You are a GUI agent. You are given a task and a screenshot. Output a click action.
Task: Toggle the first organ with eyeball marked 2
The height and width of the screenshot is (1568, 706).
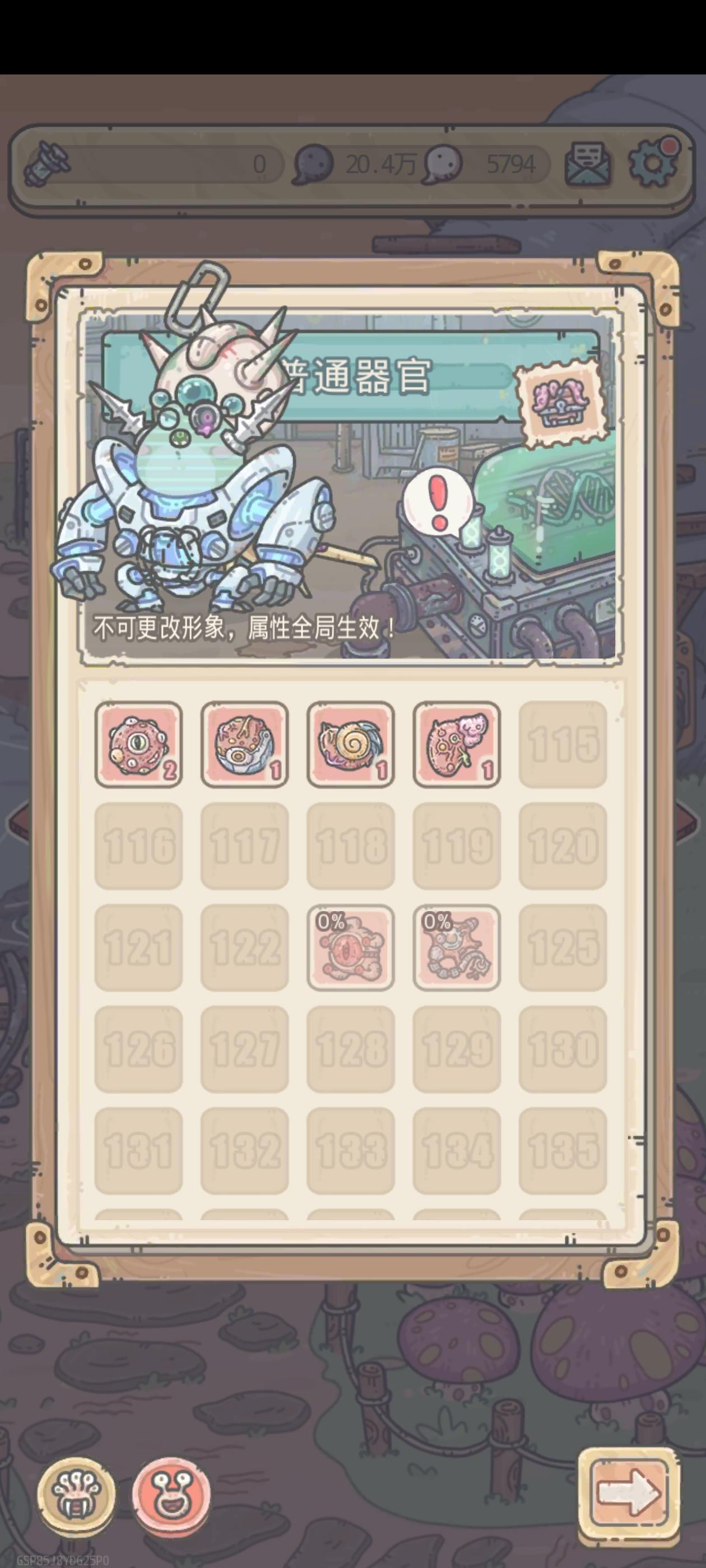point(139,744)
